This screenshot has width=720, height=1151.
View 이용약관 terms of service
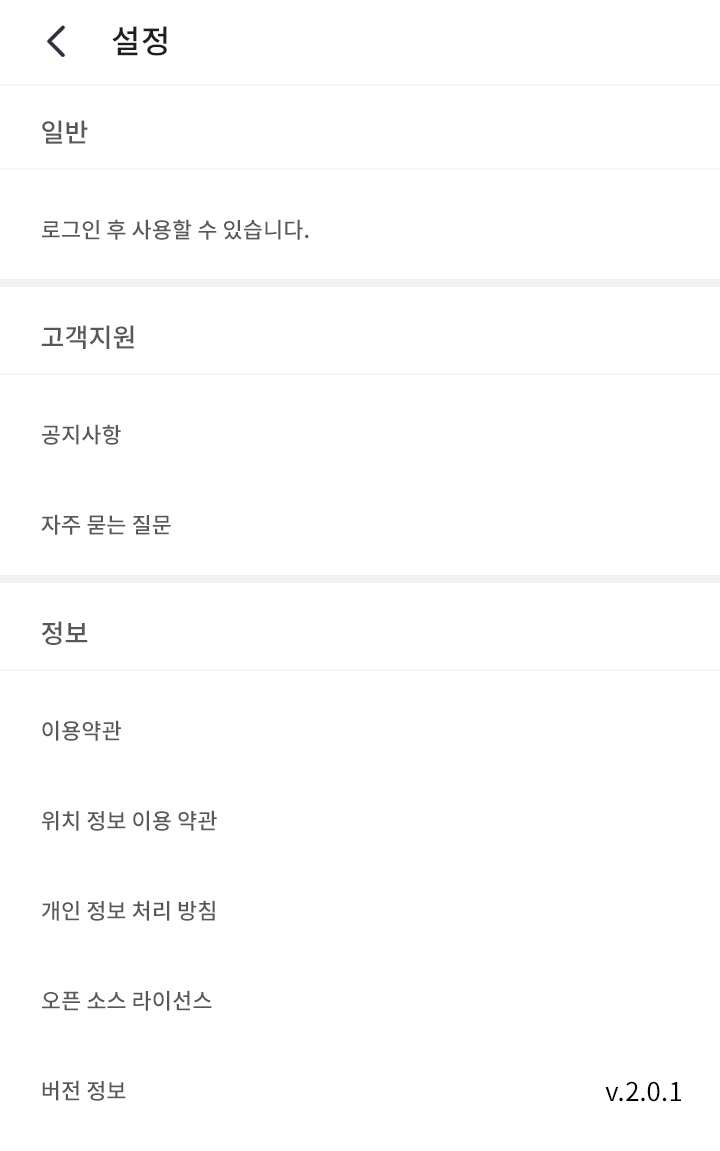pyautogui.click(x=81, y=731)
